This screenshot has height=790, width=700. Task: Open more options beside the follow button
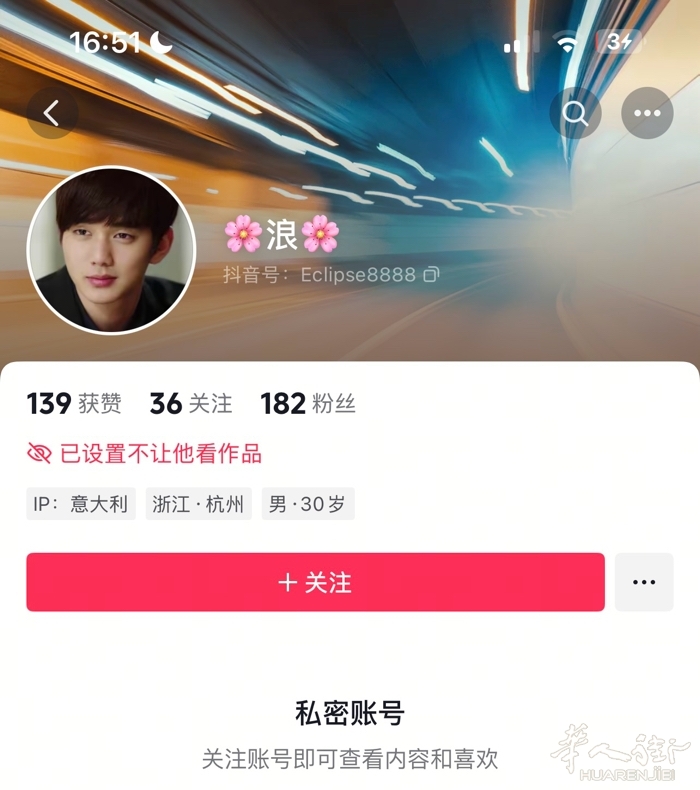click(643, 582)
